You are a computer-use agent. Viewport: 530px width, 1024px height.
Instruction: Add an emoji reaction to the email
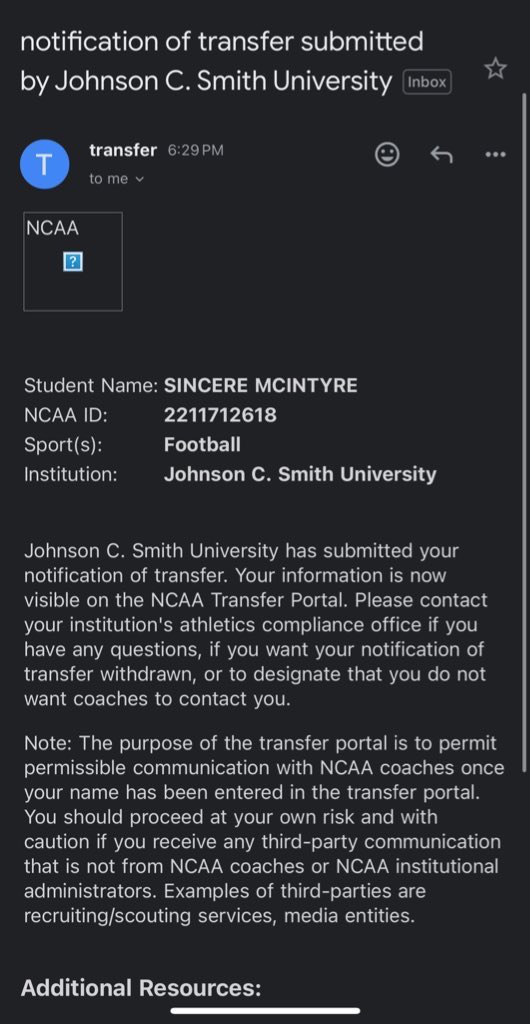tap(387, 155)
